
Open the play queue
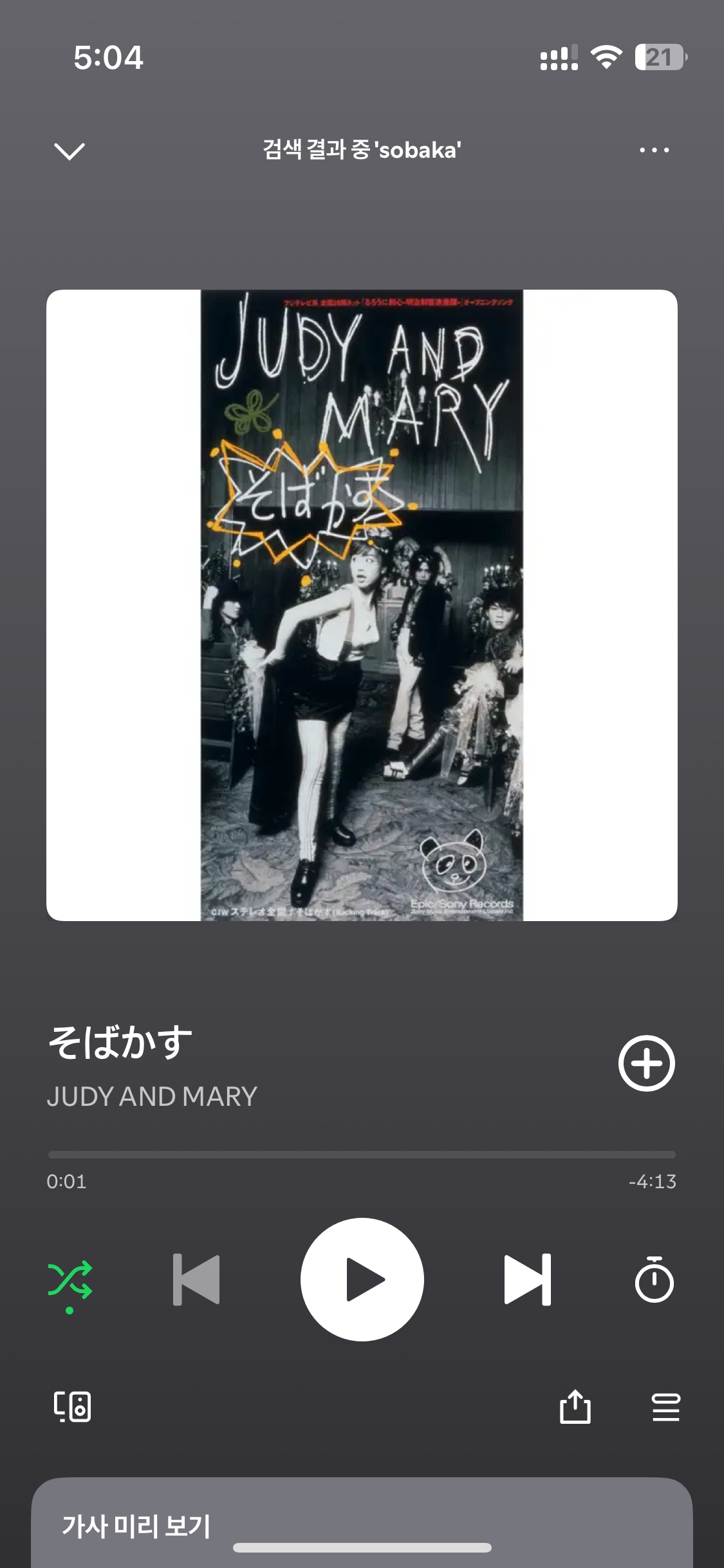tap(665, 1406)
